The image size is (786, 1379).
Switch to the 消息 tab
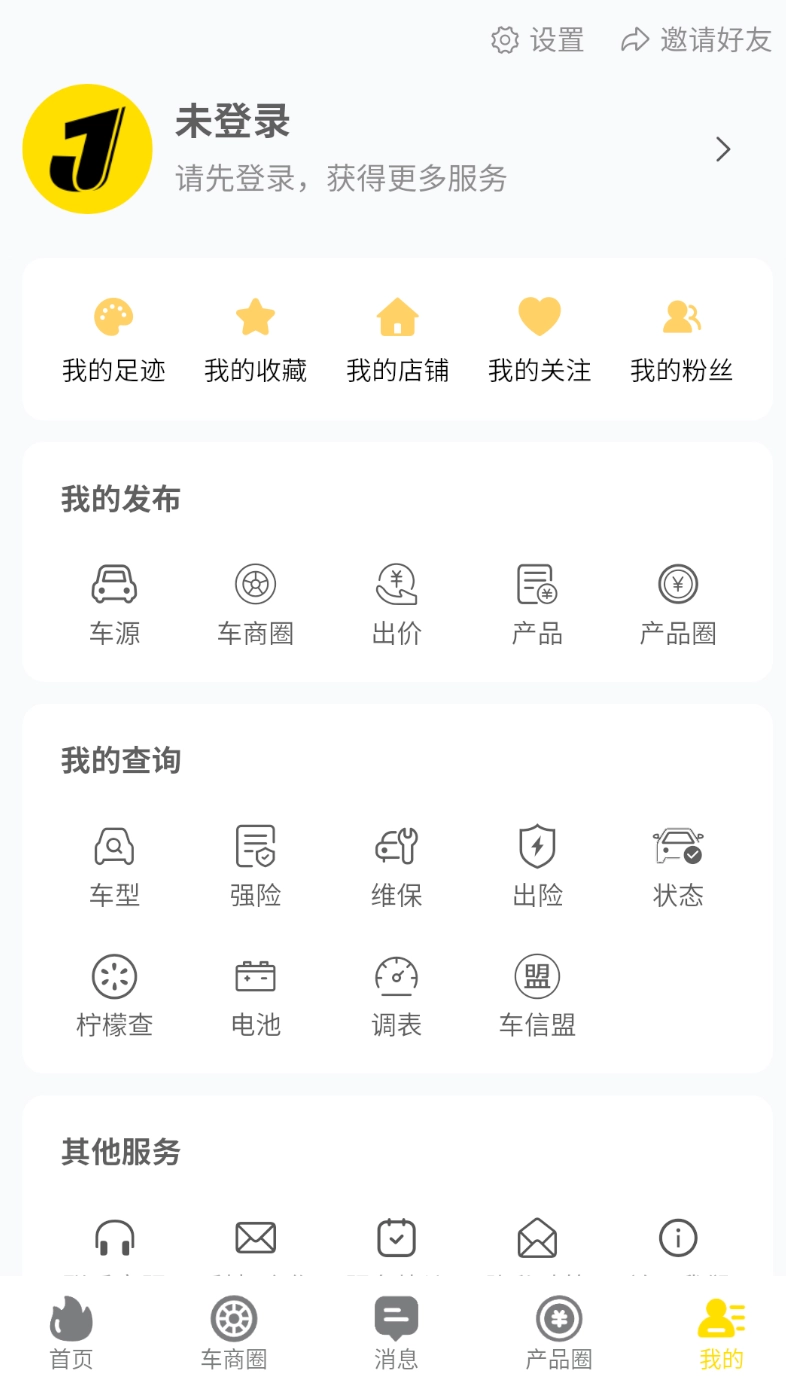click(396, 1330)
